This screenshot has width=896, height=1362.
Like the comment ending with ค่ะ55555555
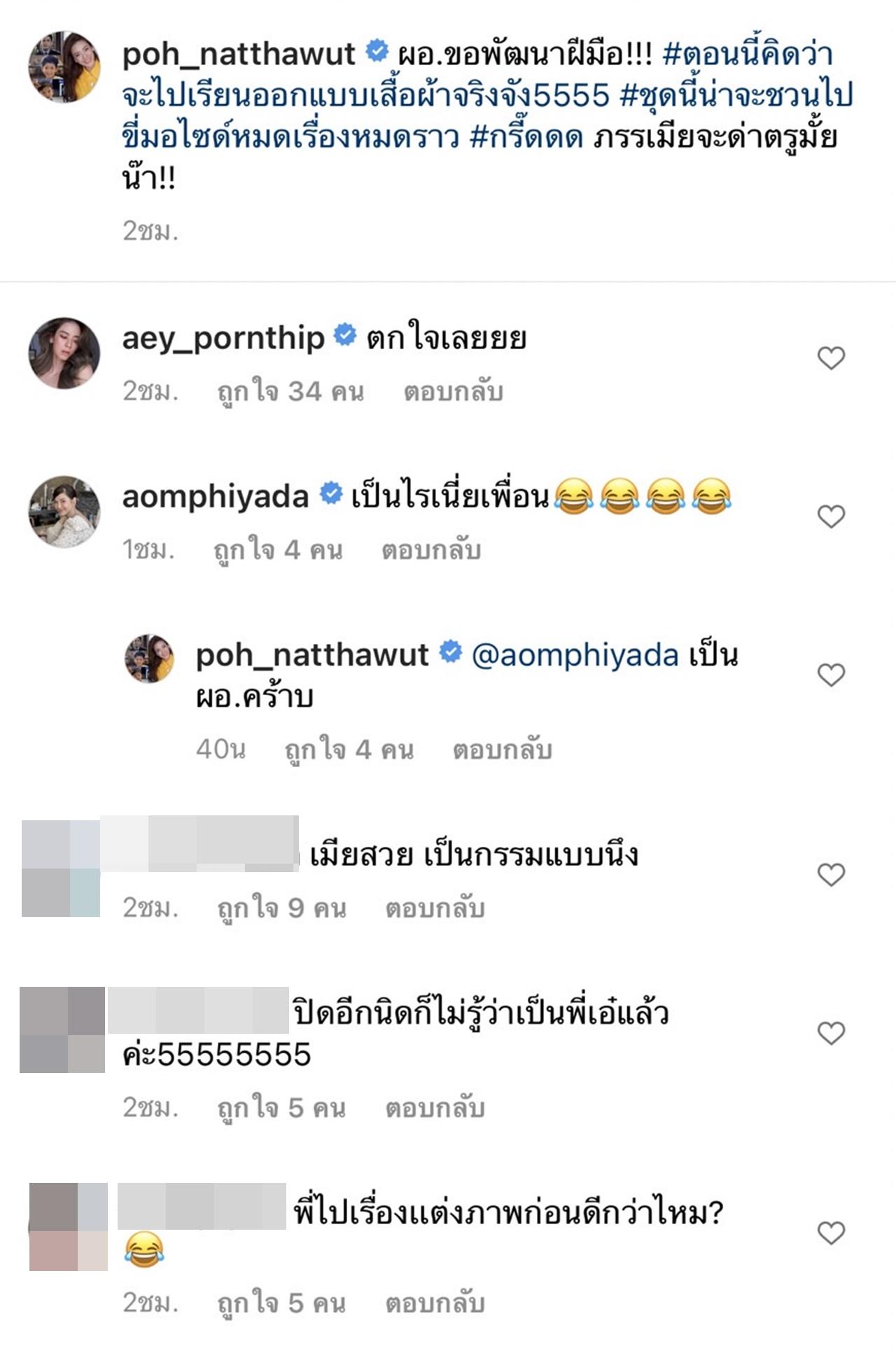[x=831, y=1033]
